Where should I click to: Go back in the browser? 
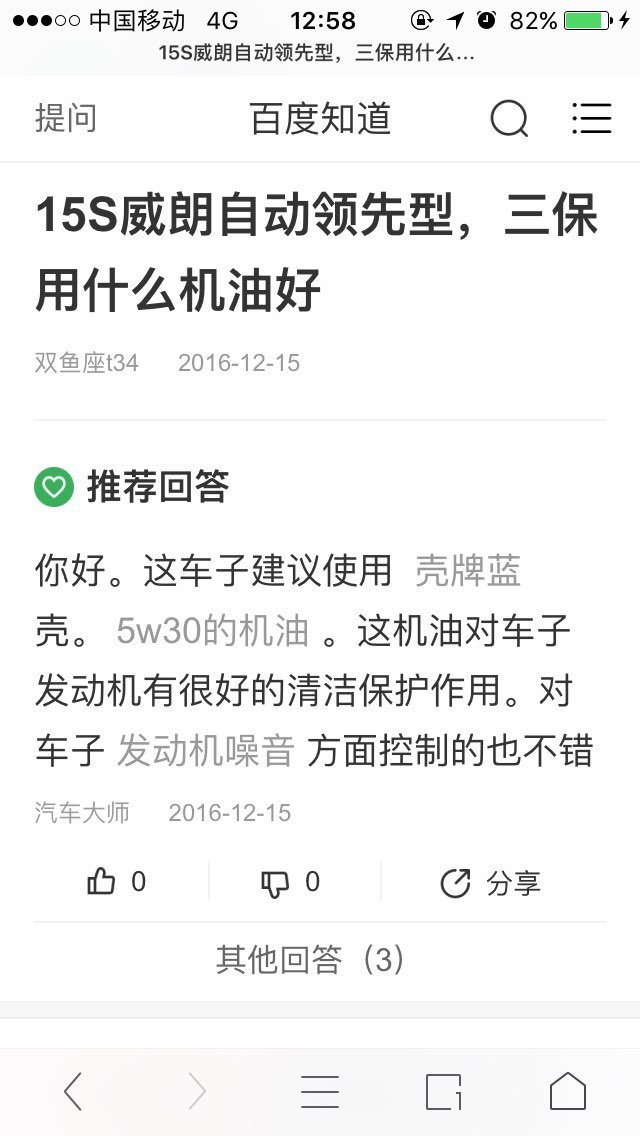[72, 1091]
